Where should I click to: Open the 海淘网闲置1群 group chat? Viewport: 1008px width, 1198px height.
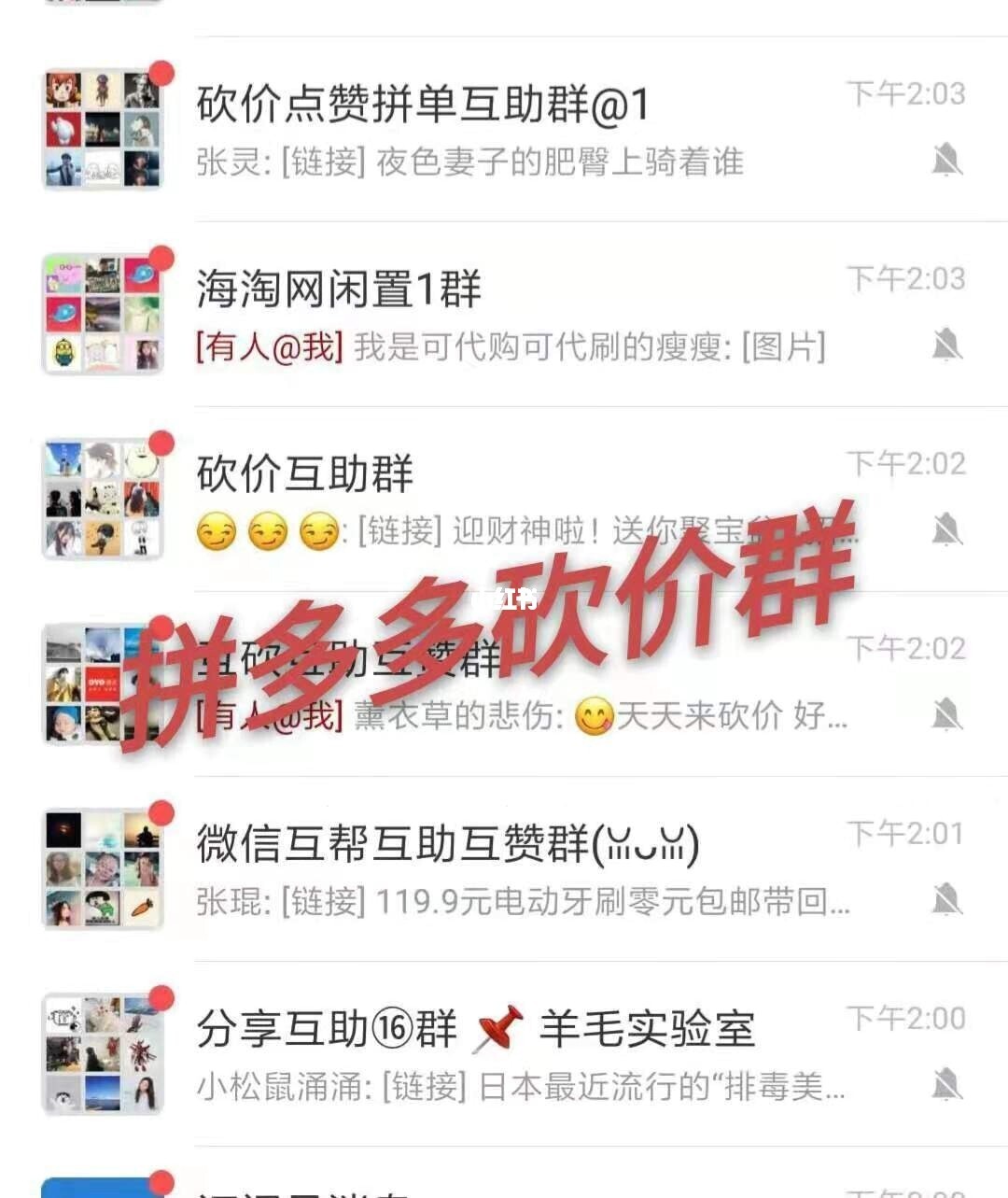click(x=504, y=314)
